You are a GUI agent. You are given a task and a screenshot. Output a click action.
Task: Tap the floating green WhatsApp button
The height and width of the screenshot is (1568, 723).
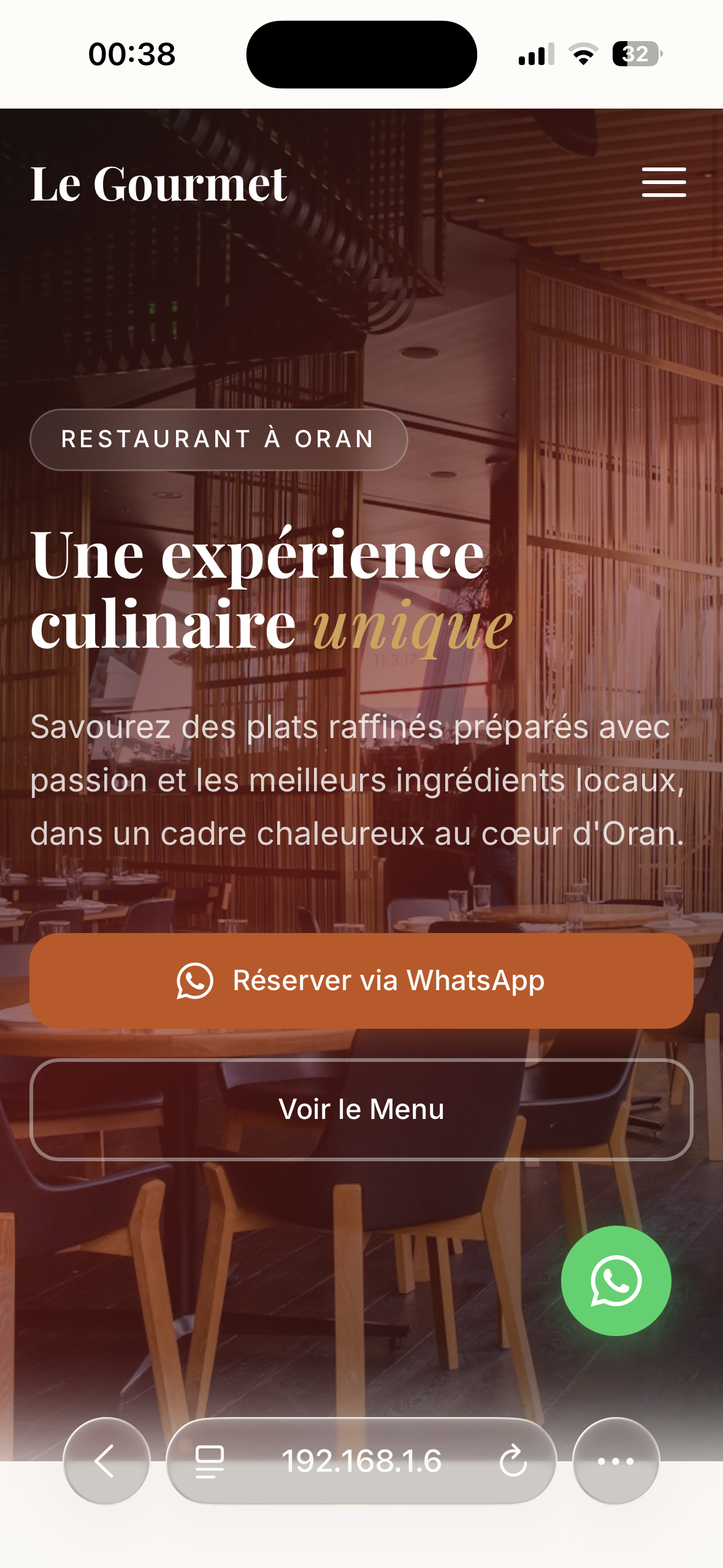(616, 1280)
